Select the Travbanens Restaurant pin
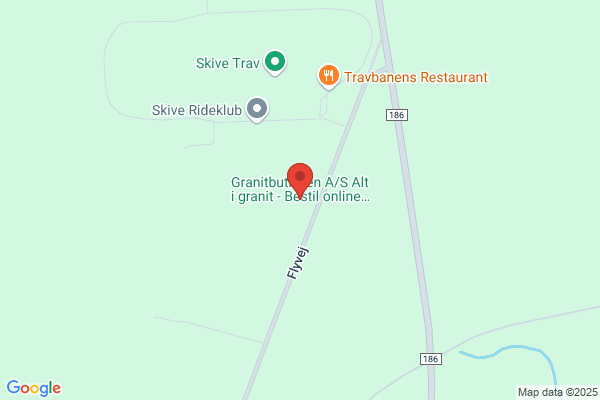 [328, 76]
